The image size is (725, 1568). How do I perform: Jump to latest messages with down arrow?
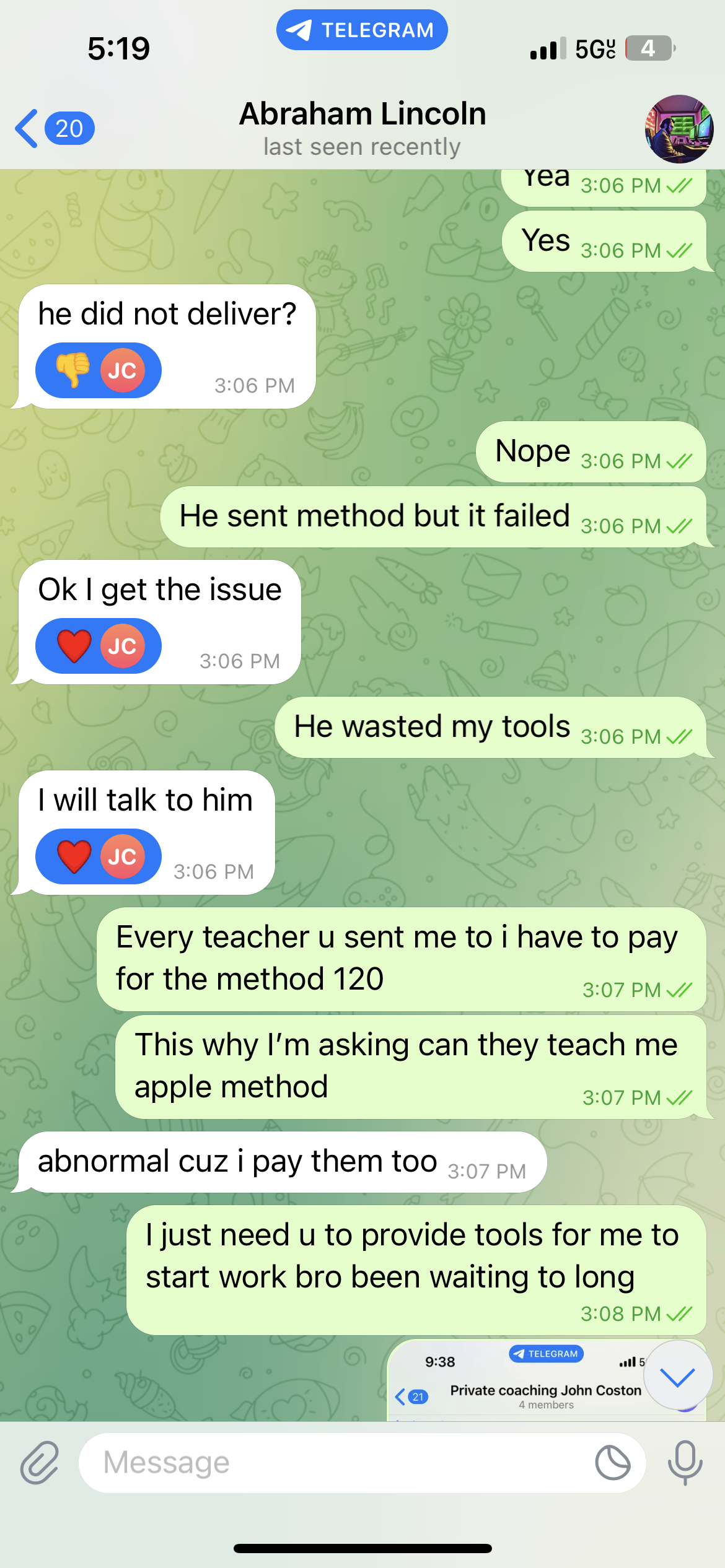(677, 1376)
